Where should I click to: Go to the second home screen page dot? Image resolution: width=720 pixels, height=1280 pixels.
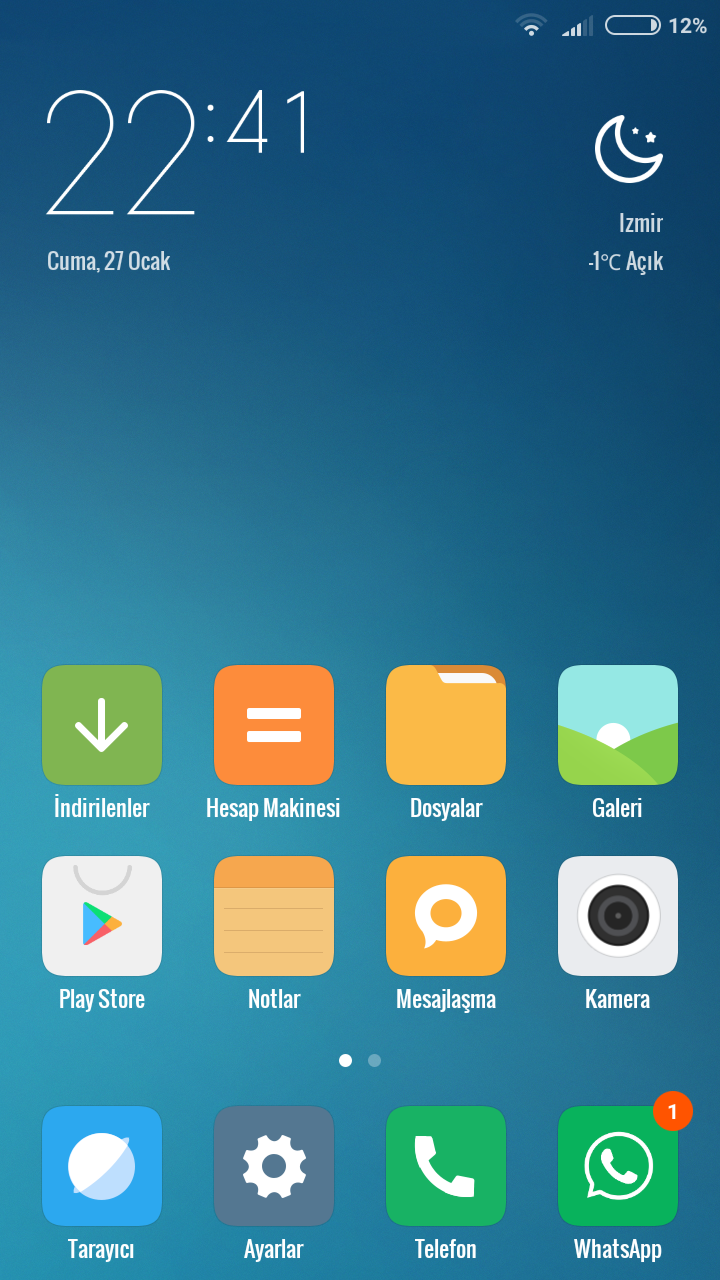click(374, 1060)
